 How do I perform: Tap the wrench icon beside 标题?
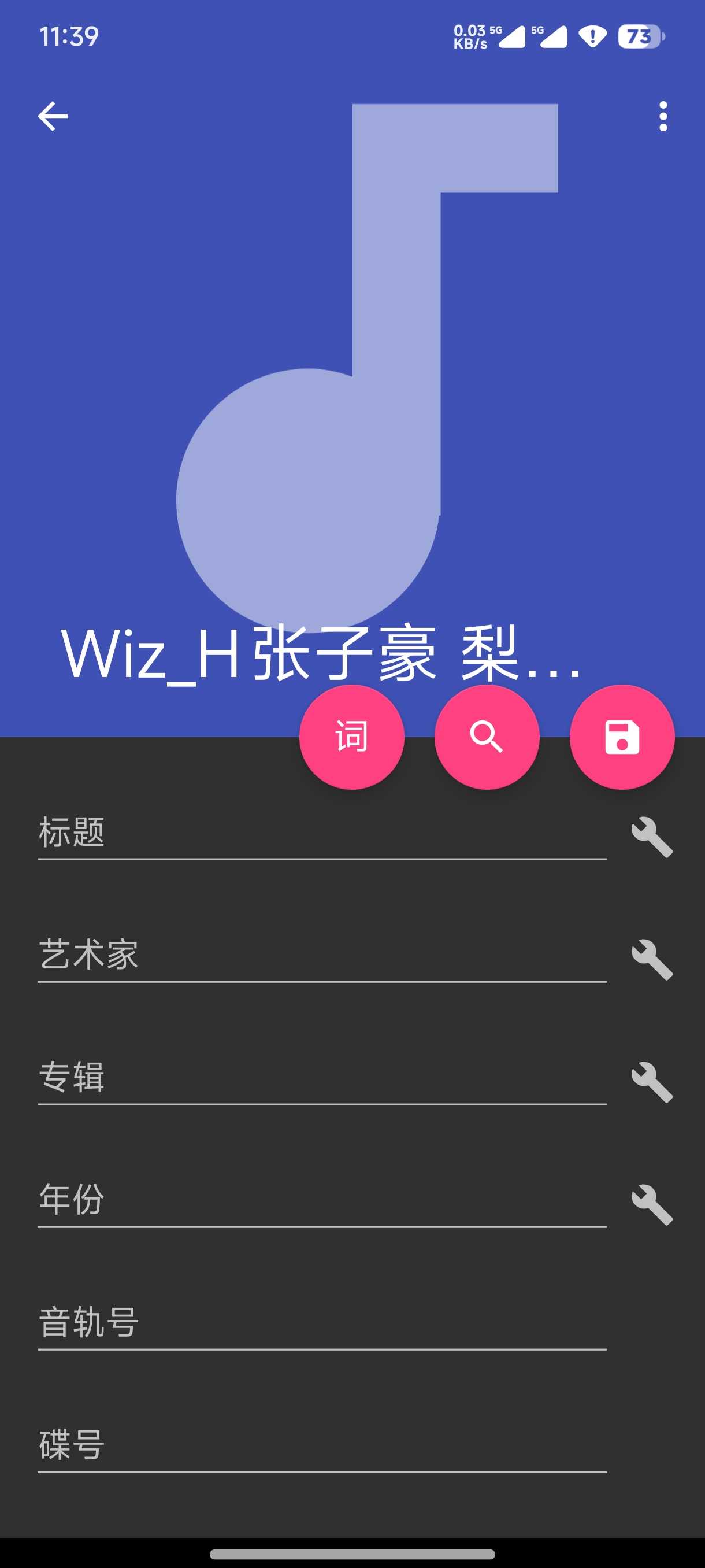[652, 838]
